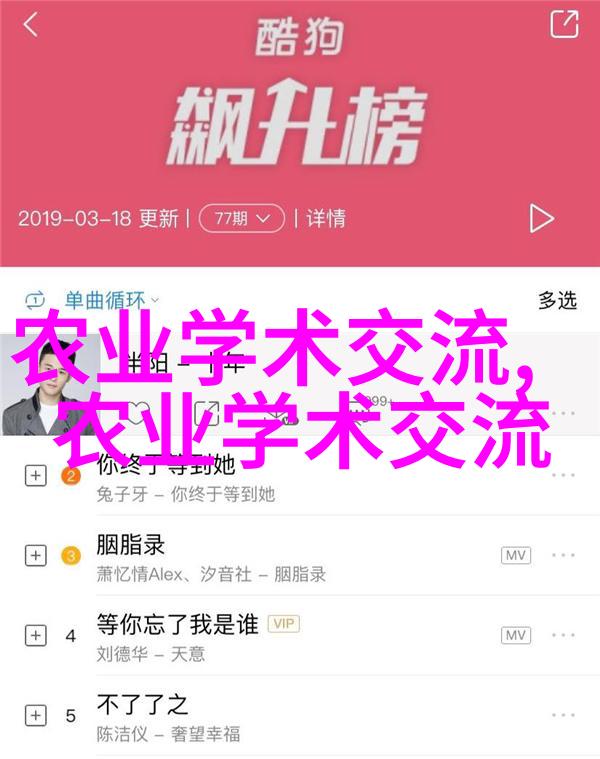
Task: Share the 飙升榜 chart
Action: (x=564, y=25)
